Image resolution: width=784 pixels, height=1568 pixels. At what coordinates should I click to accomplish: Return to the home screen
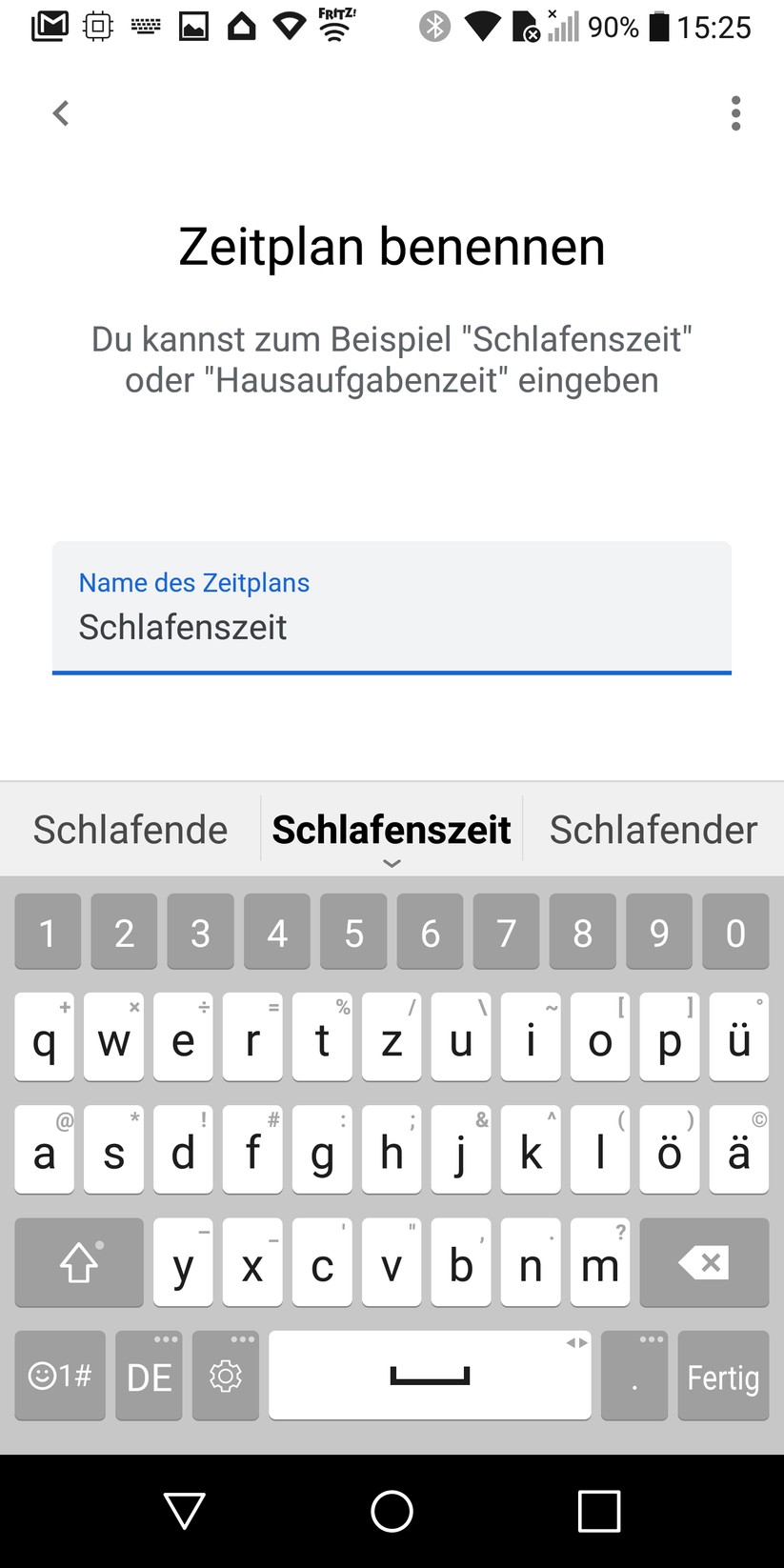(x=392, y=1511)
